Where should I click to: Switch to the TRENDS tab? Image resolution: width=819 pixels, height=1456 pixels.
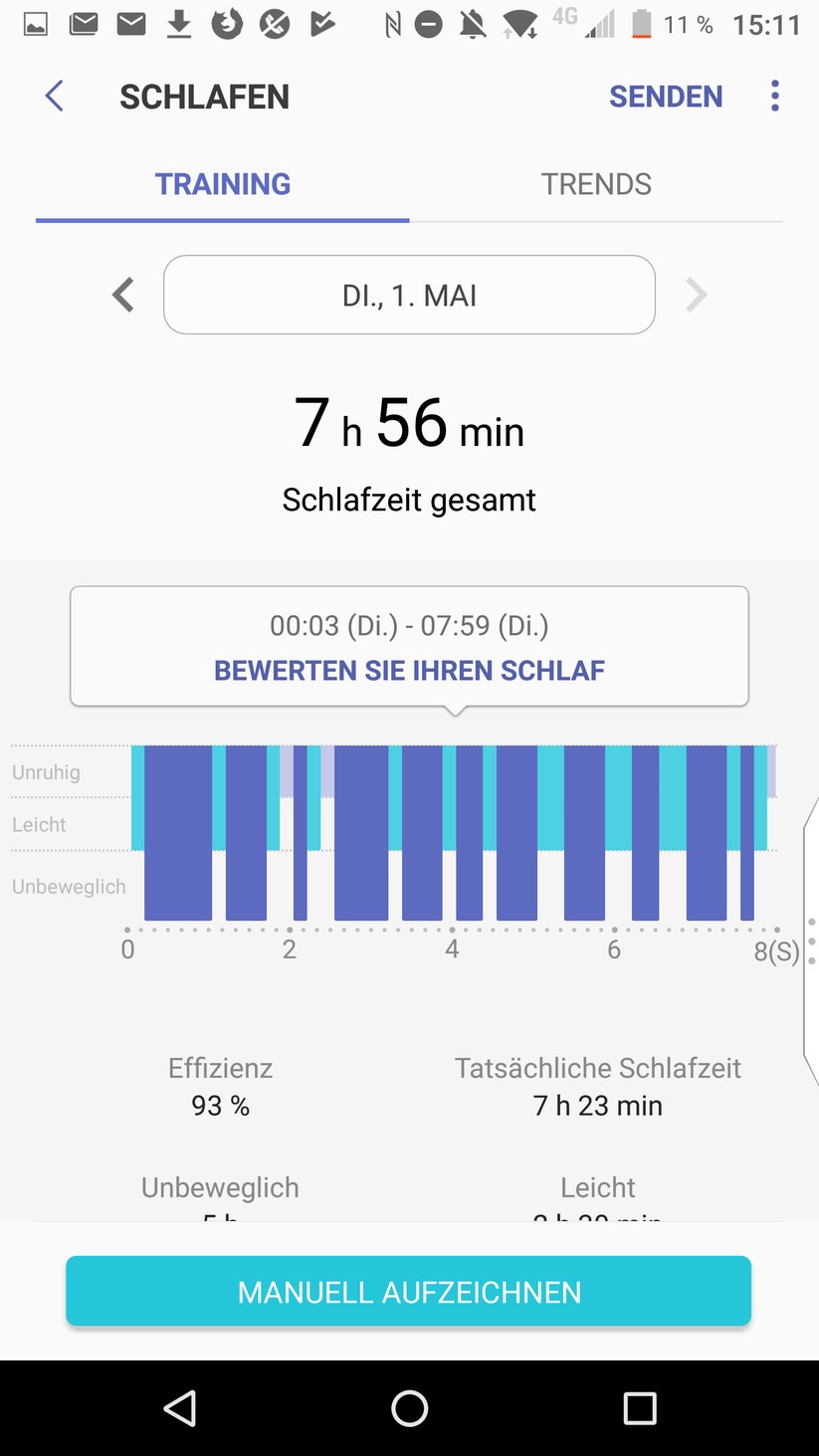point(596,183)
